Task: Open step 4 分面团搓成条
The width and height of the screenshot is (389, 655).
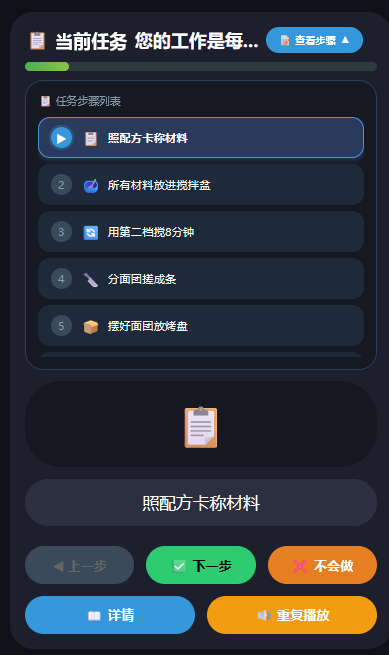Action: [x=201, y=279]
